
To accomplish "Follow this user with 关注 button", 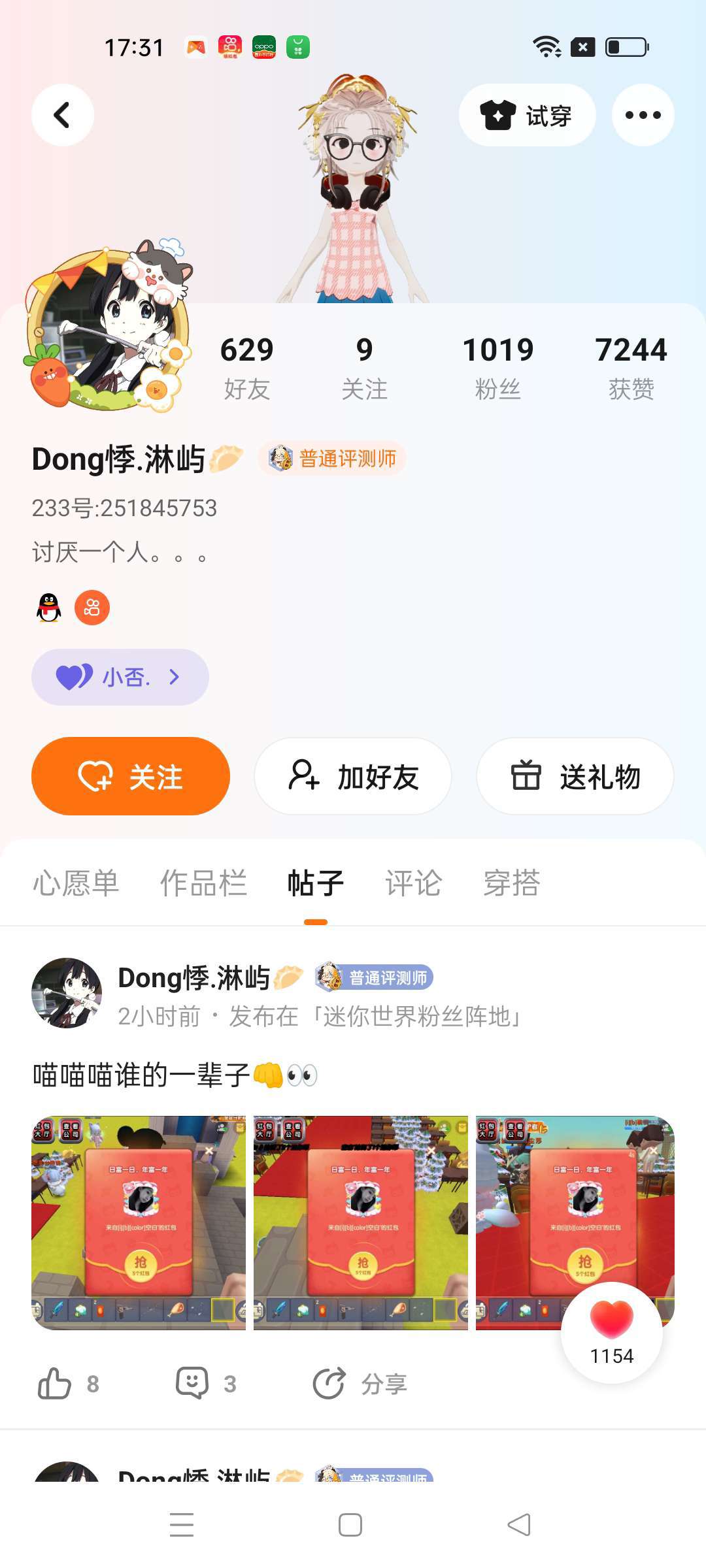I will tap(131, 776).
